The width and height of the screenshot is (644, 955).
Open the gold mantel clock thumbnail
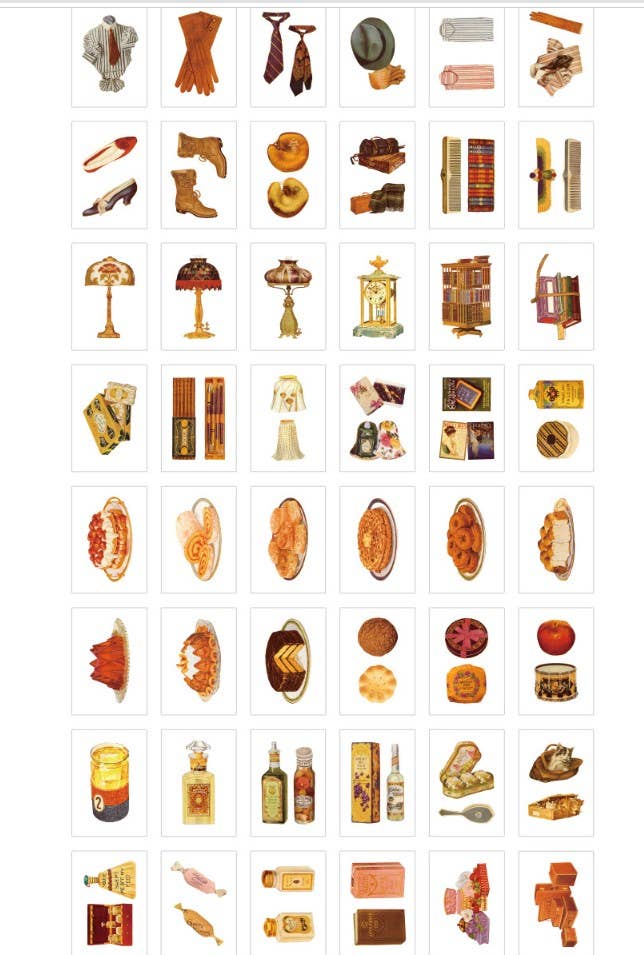click(x=377, y=296)
